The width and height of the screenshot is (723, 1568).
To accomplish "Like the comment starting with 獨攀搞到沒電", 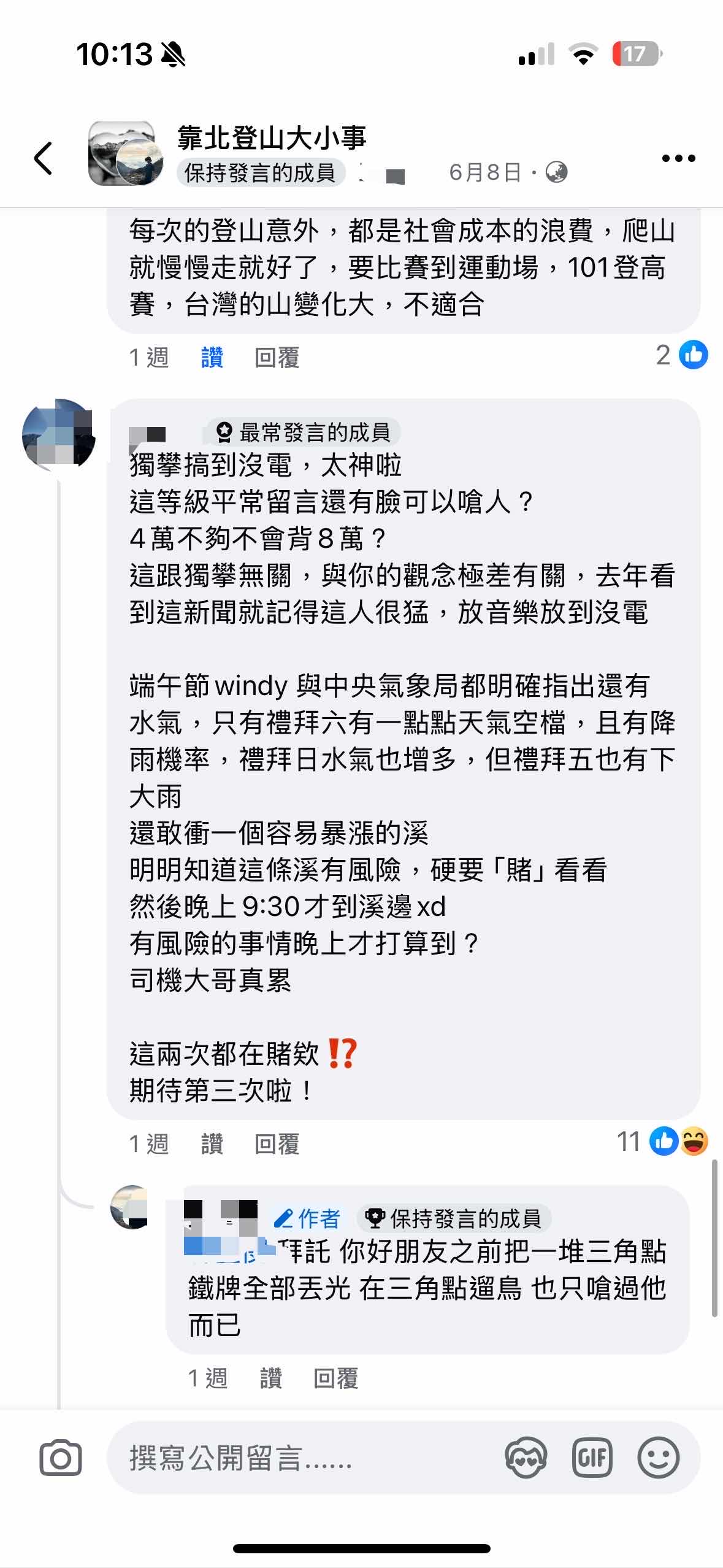I will click(x=212, y=1143).
